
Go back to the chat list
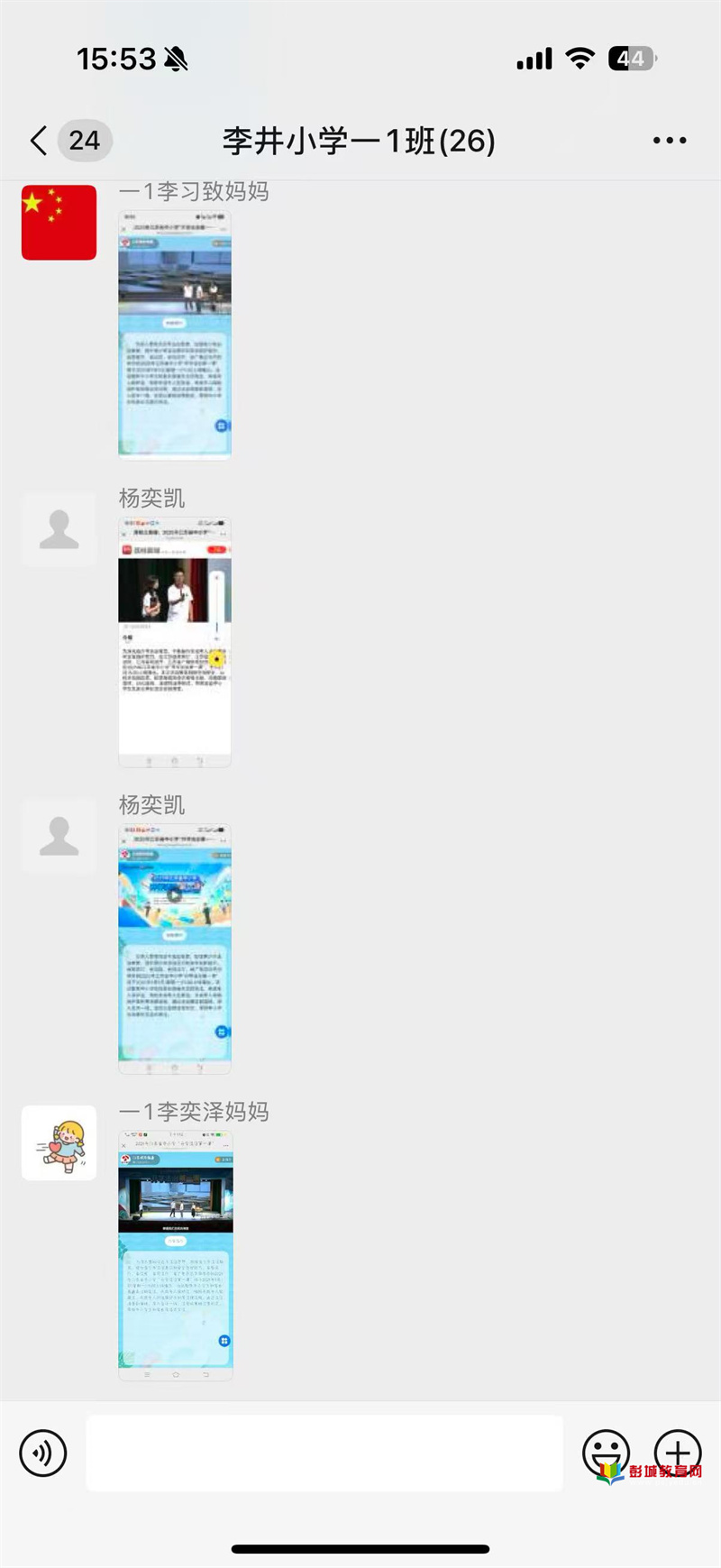coord(38,141)
